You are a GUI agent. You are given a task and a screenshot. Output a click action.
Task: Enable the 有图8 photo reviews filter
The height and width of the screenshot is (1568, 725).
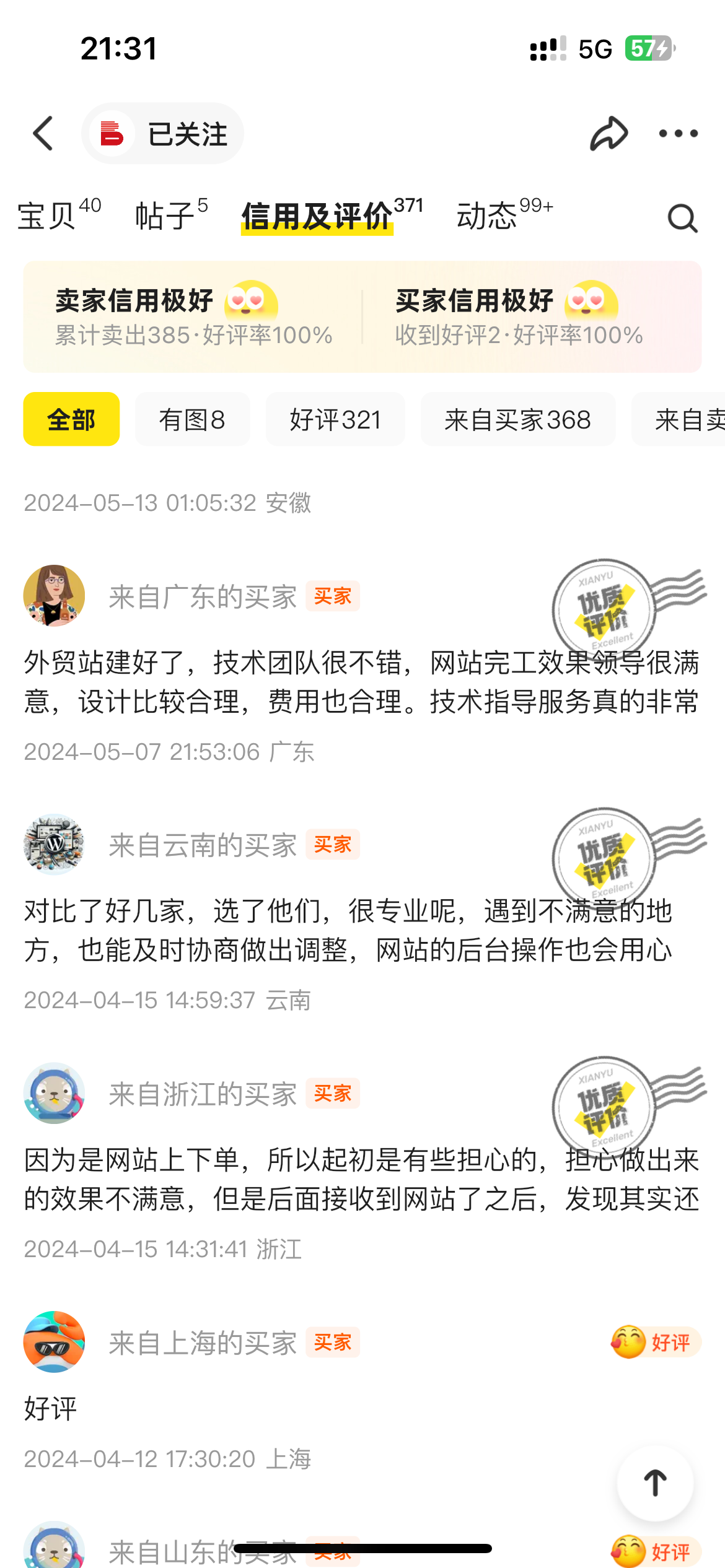[192, 419]
